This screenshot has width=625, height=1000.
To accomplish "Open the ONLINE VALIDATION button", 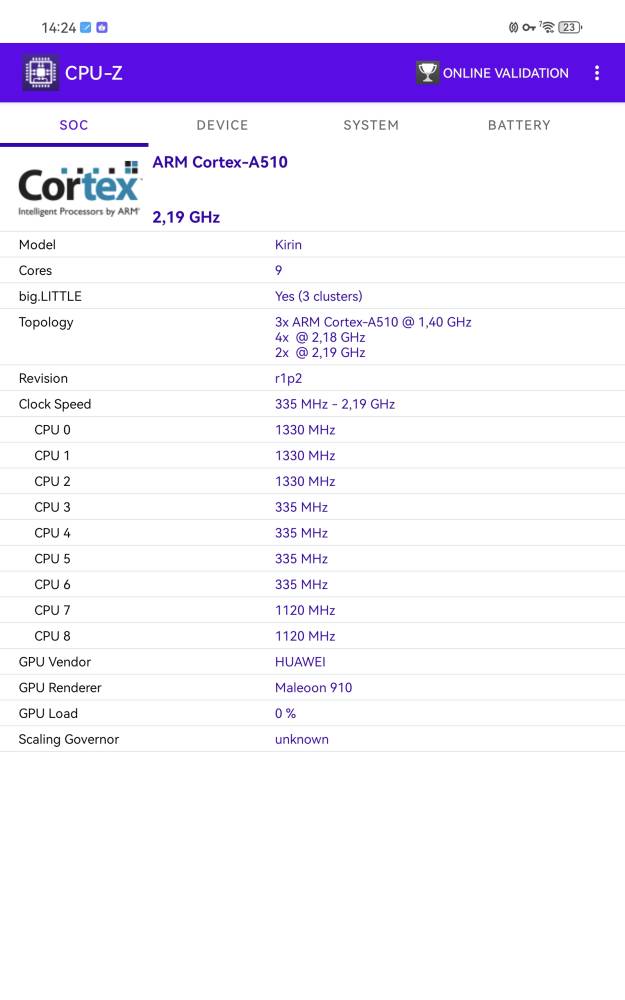I will click(x=492, y=73).
